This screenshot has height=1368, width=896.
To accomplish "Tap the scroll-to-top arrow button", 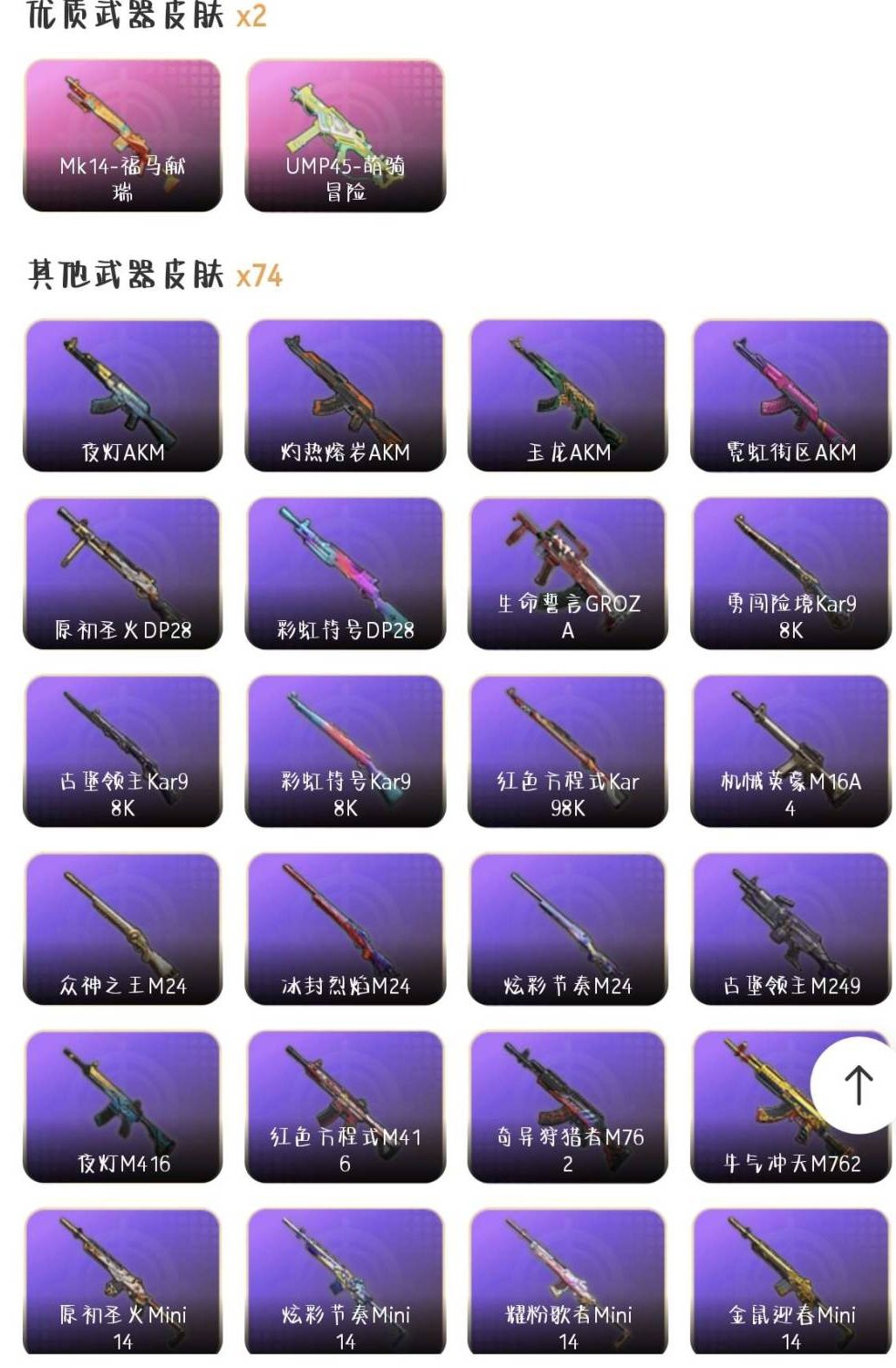I will [857, 1084].
